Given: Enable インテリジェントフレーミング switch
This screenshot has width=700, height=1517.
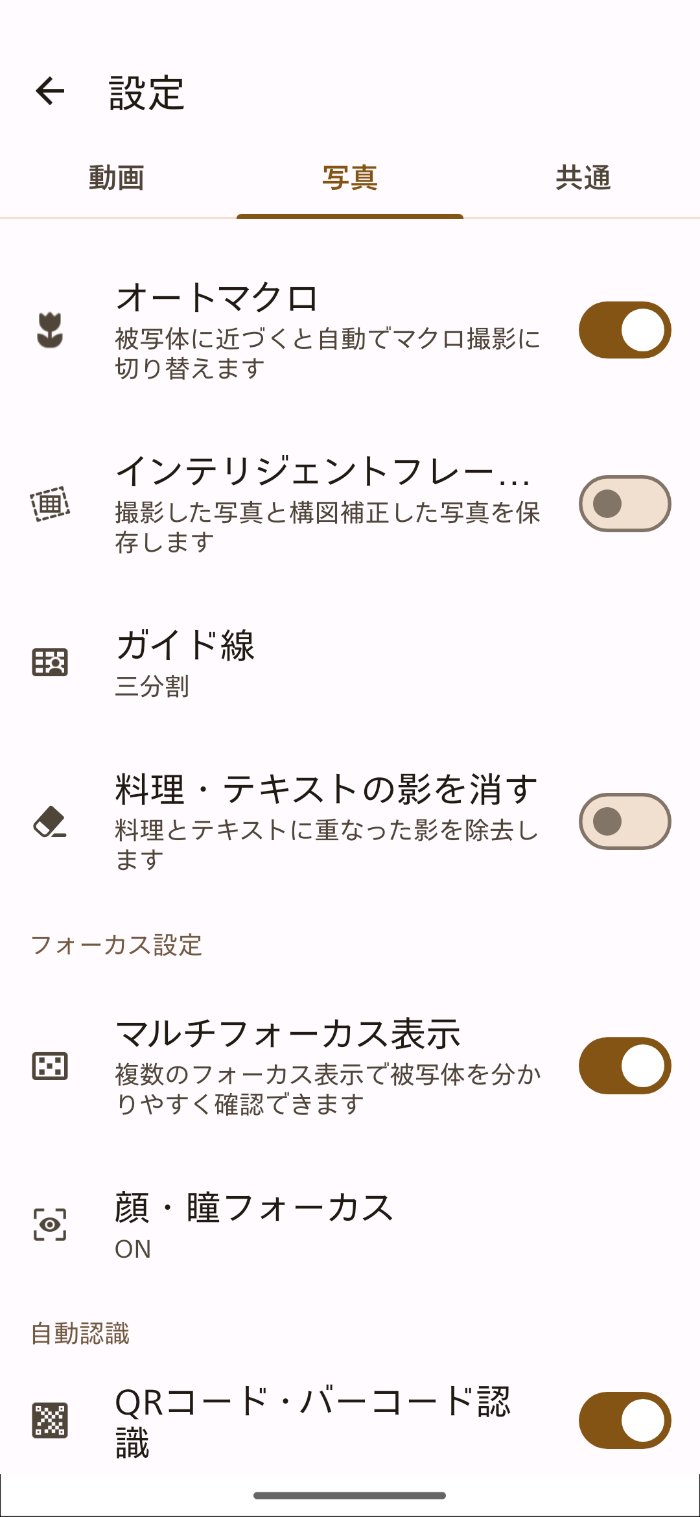Looking at the screenshot, I should (x=624, y=503).
